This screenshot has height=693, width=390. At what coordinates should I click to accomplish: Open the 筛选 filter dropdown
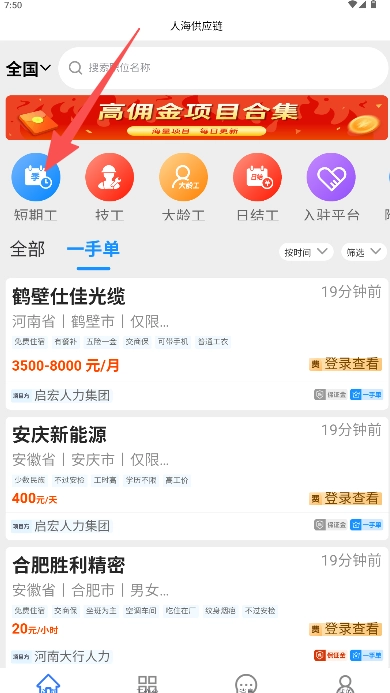[364, 252]
